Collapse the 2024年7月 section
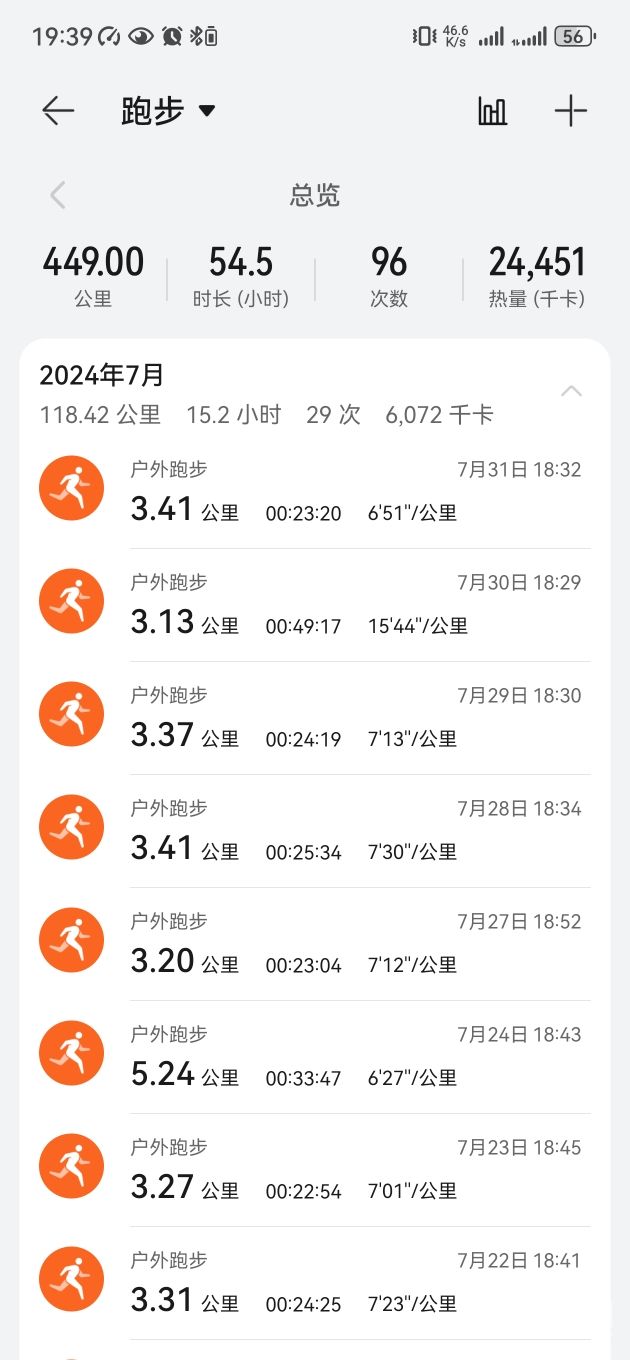 [571, 391]
